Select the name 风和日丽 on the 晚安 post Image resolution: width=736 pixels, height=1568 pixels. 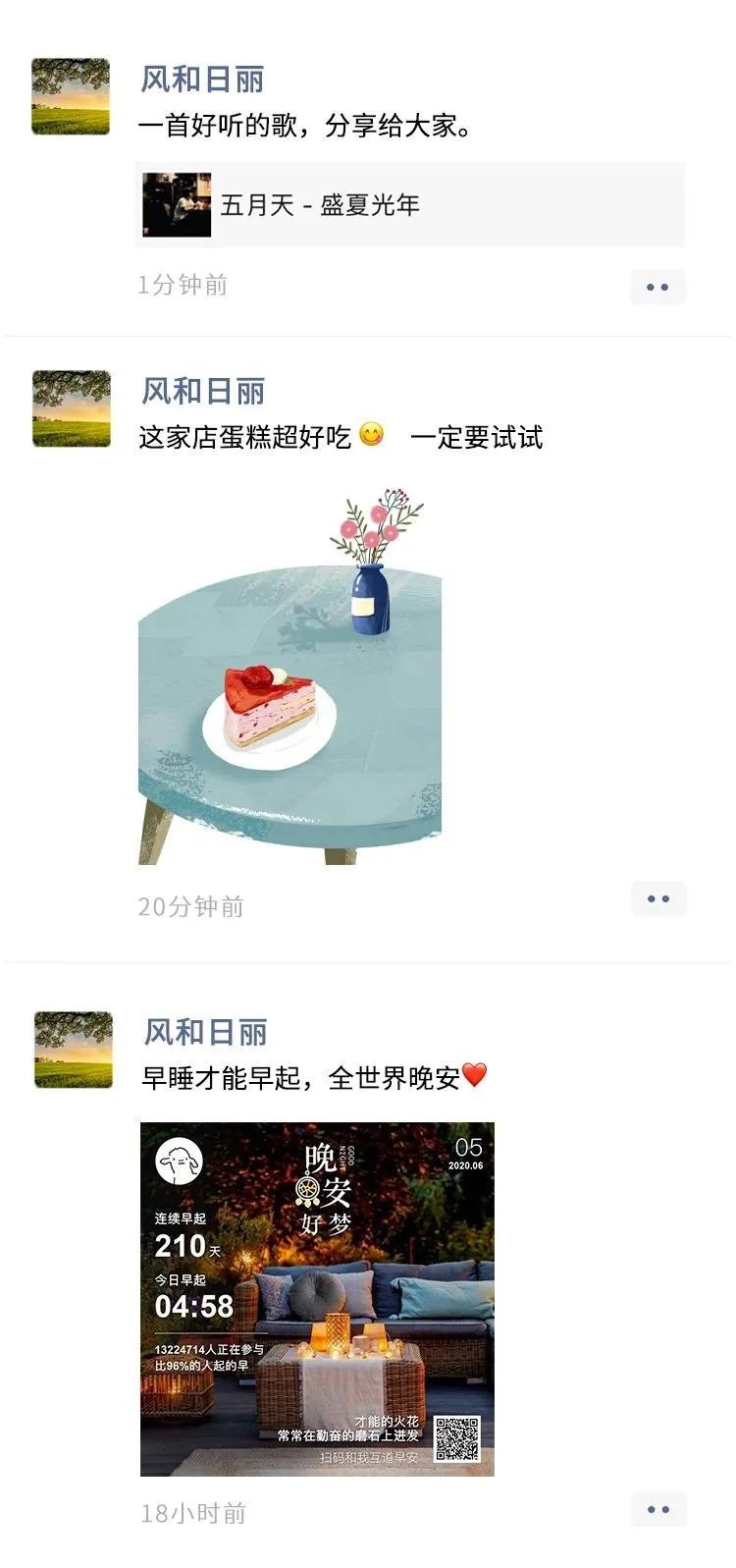coord(205,1032)
